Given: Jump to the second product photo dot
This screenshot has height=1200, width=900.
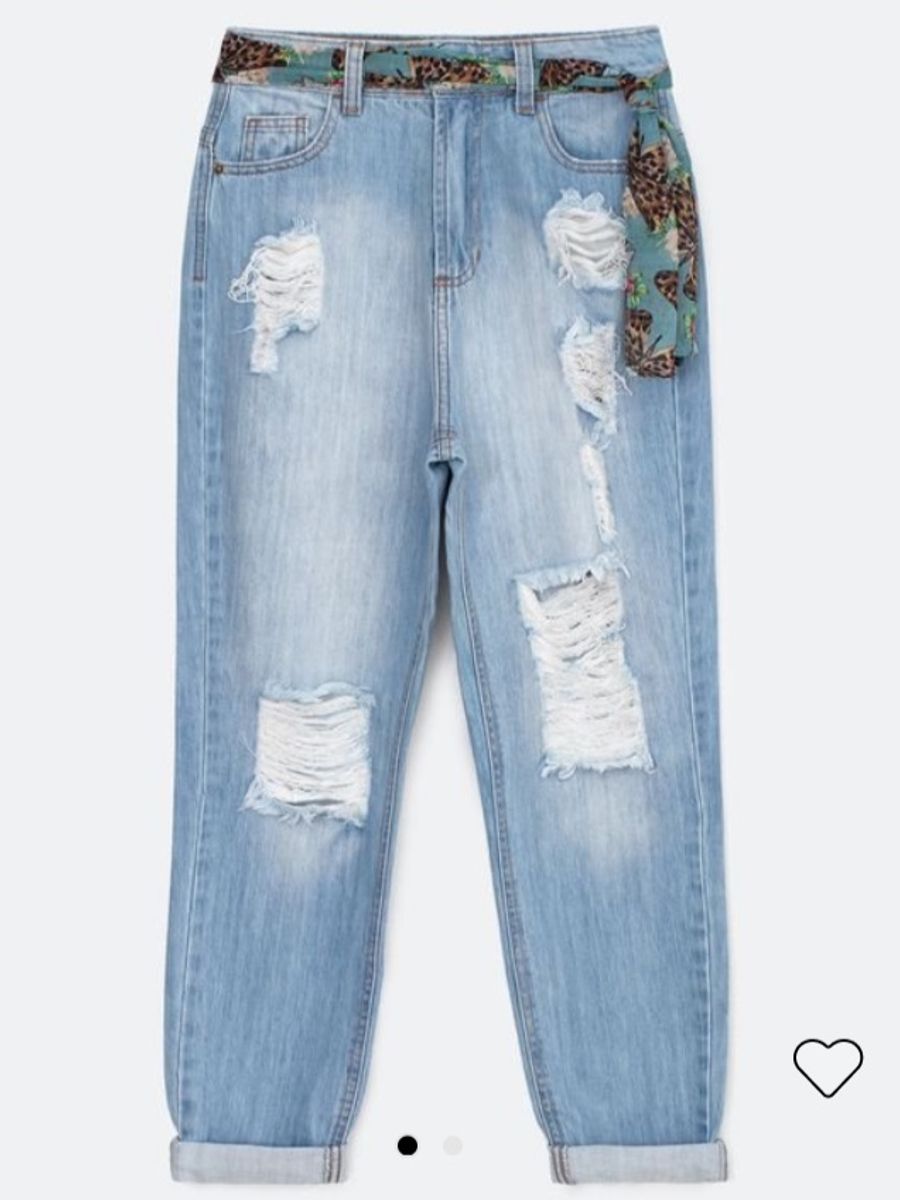Looking at the screenshot, I should [453, 1145].
